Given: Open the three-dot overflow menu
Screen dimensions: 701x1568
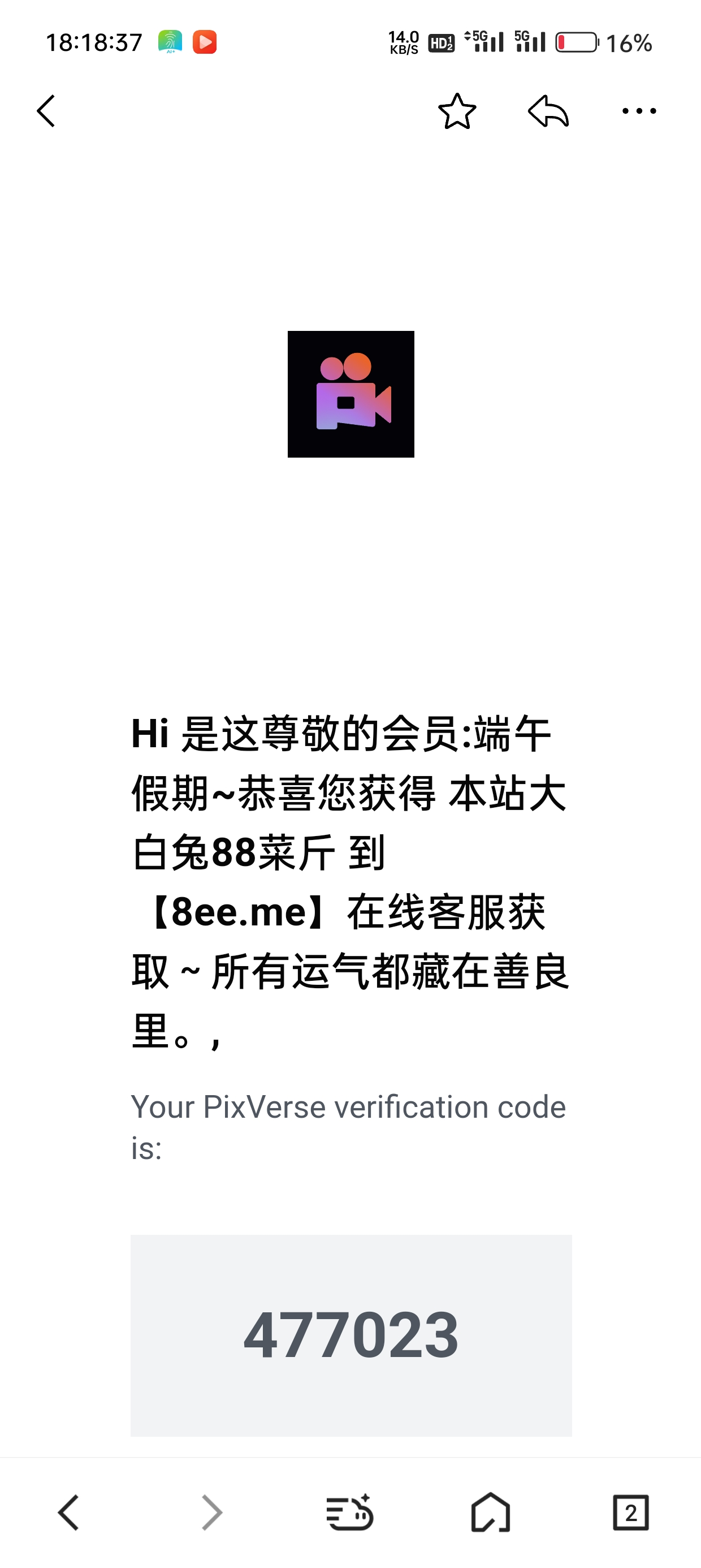Looking at the screenshot, I should click(x=637, y=111).
